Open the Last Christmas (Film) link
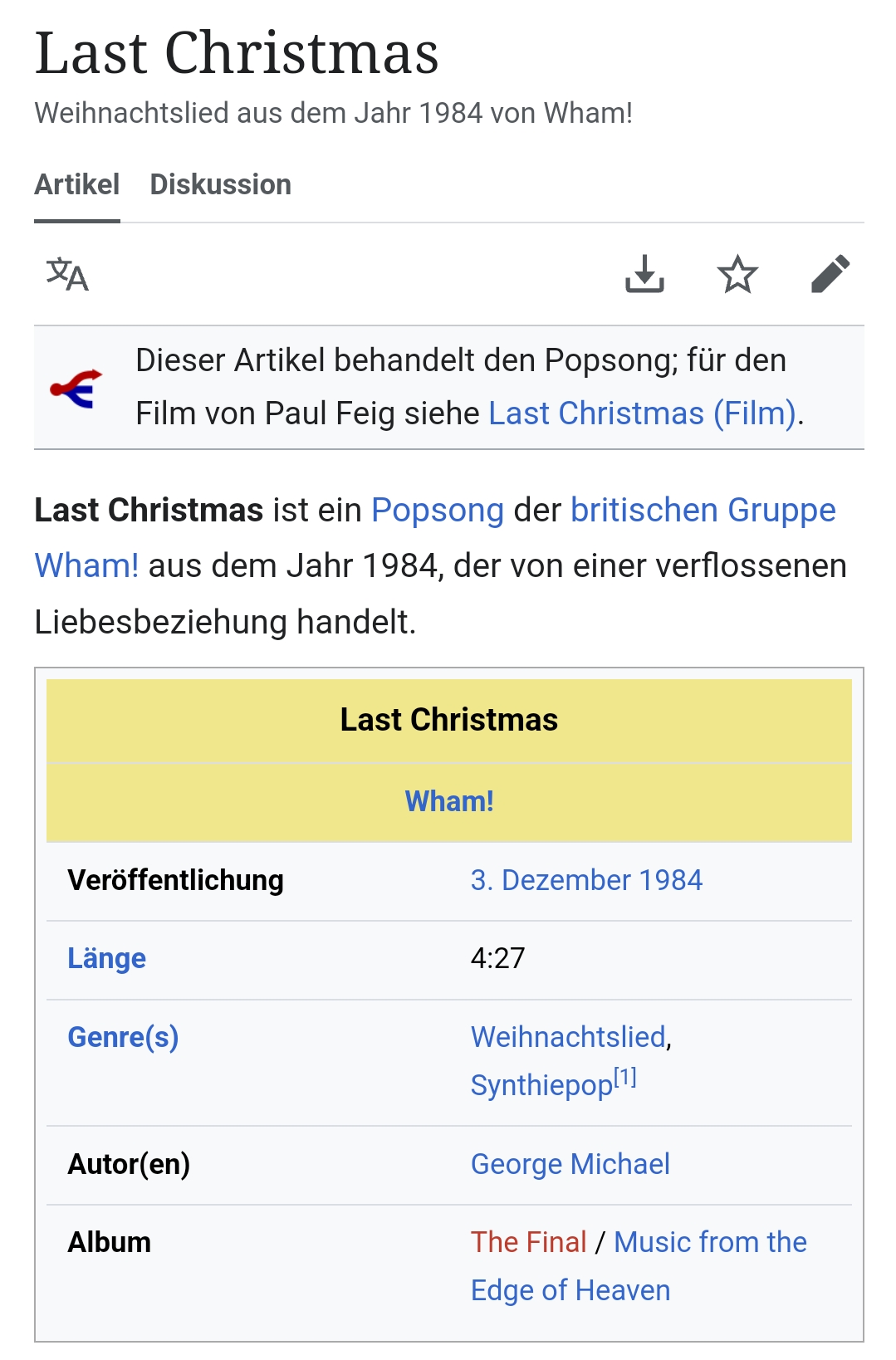The width and height of the screenshot is (896, 1360). 642,413
